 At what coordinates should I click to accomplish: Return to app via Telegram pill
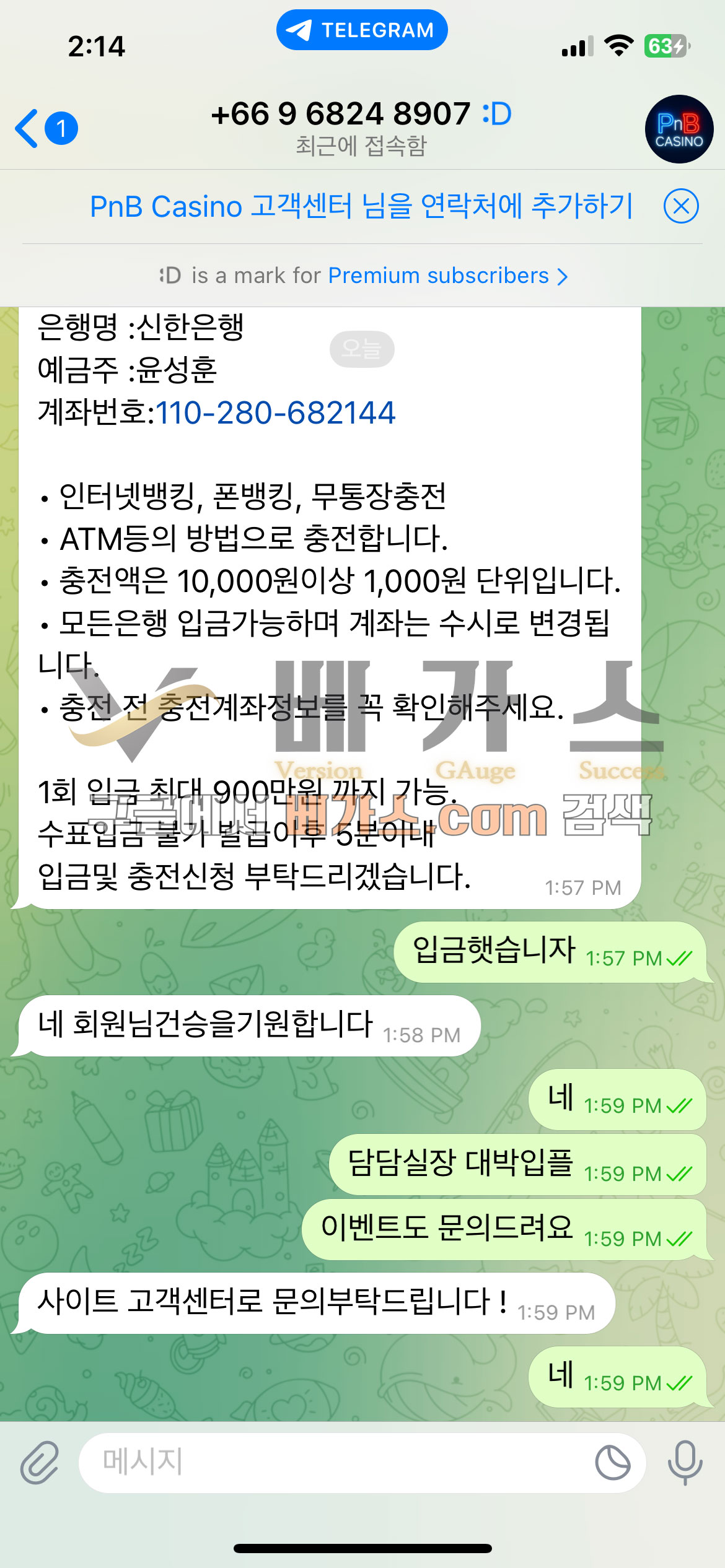(x=362, y=30)
